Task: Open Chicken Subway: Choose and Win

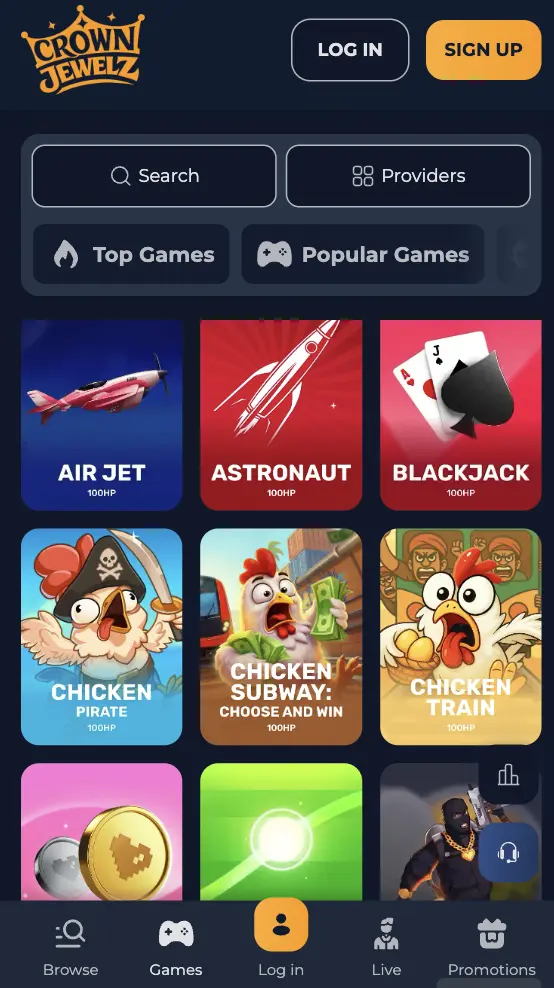Action: 281,636
